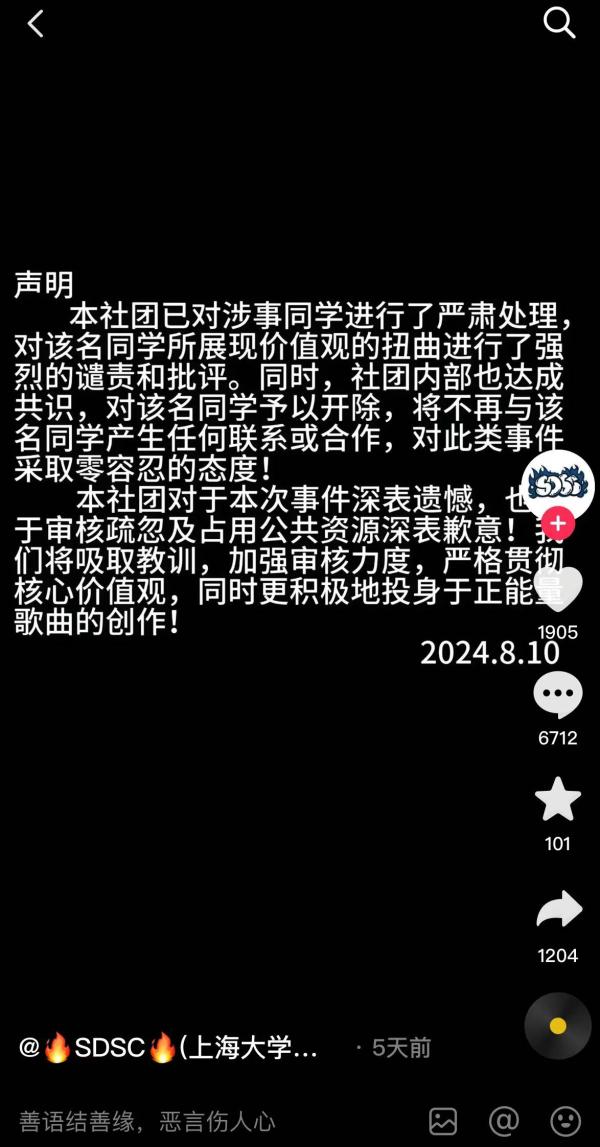Viewport: 600px width, 1147px height.
Task: Mention someone with the @ icon
Action: (504, 1121)
